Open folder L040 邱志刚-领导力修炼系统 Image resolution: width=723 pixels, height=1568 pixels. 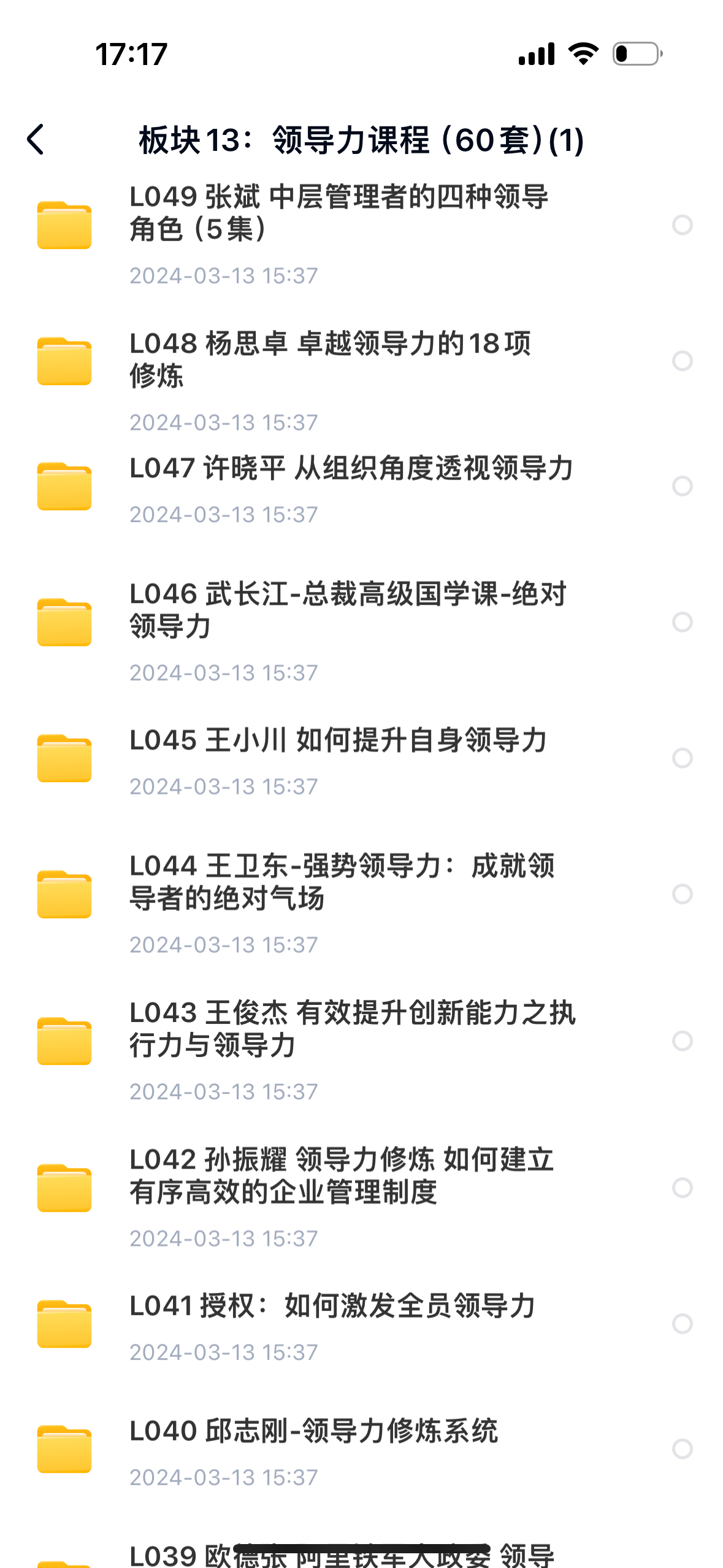click(x=313, y=1432)
